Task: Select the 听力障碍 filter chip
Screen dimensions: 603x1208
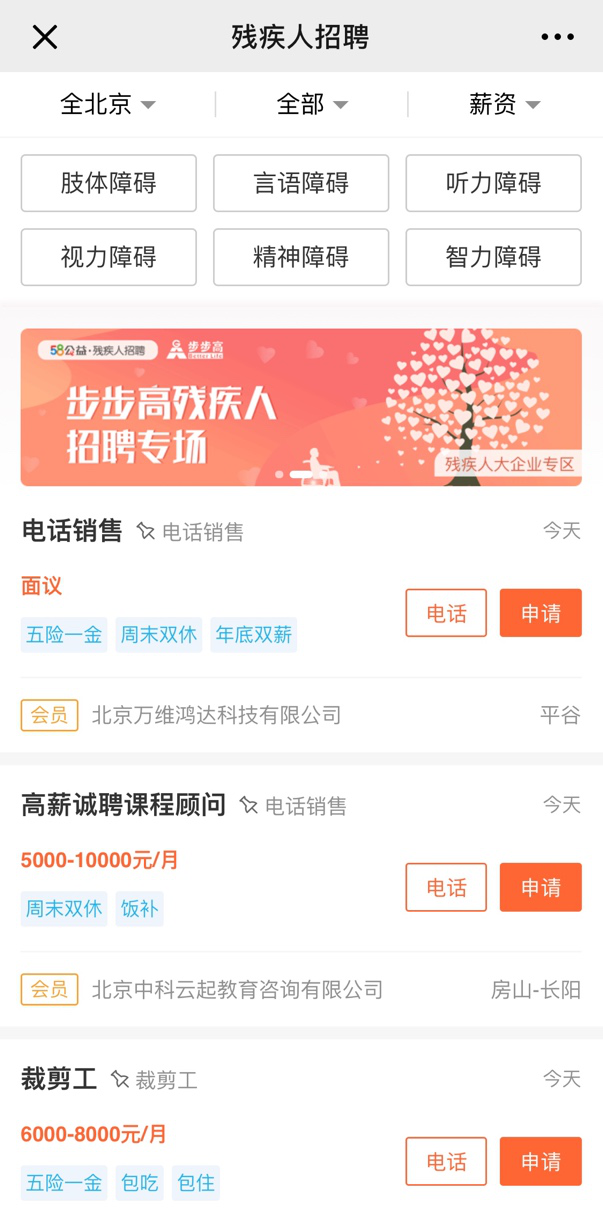Action: (x=493, y=183)
